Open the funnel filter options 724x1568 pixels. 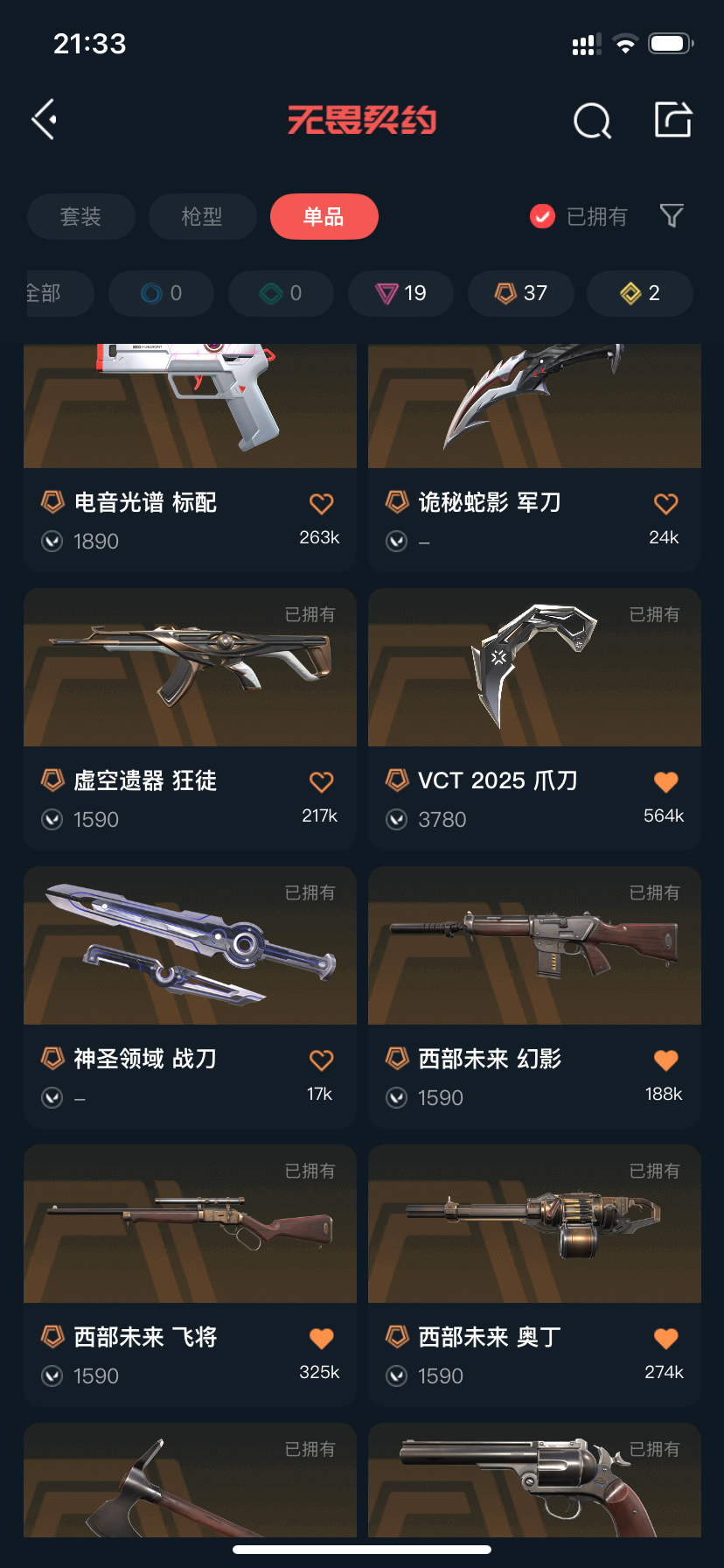672,215
